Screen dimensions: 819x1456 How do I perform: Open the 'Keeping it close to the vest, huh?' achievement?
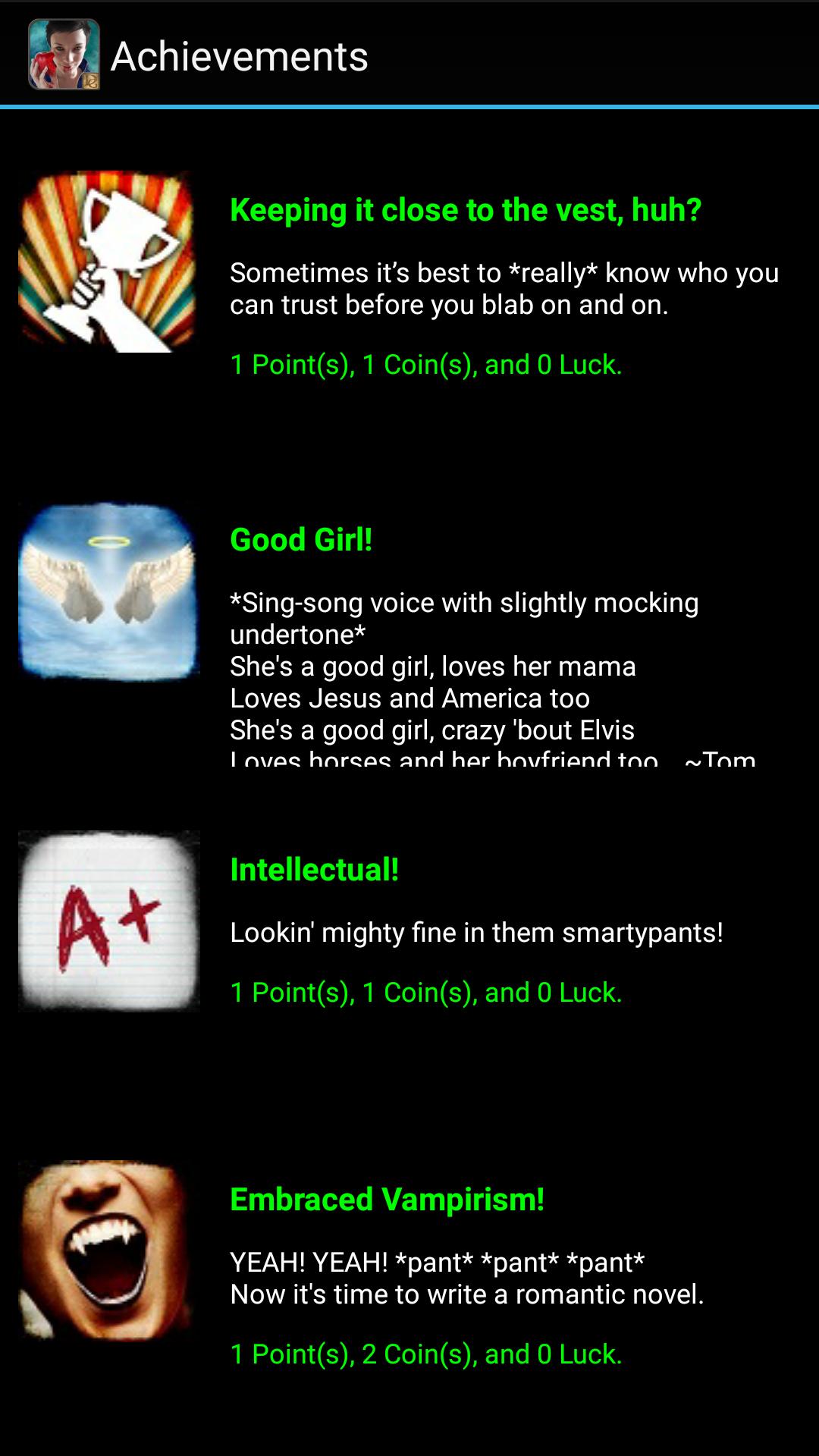pyautogui.click(x=465, y=210)
